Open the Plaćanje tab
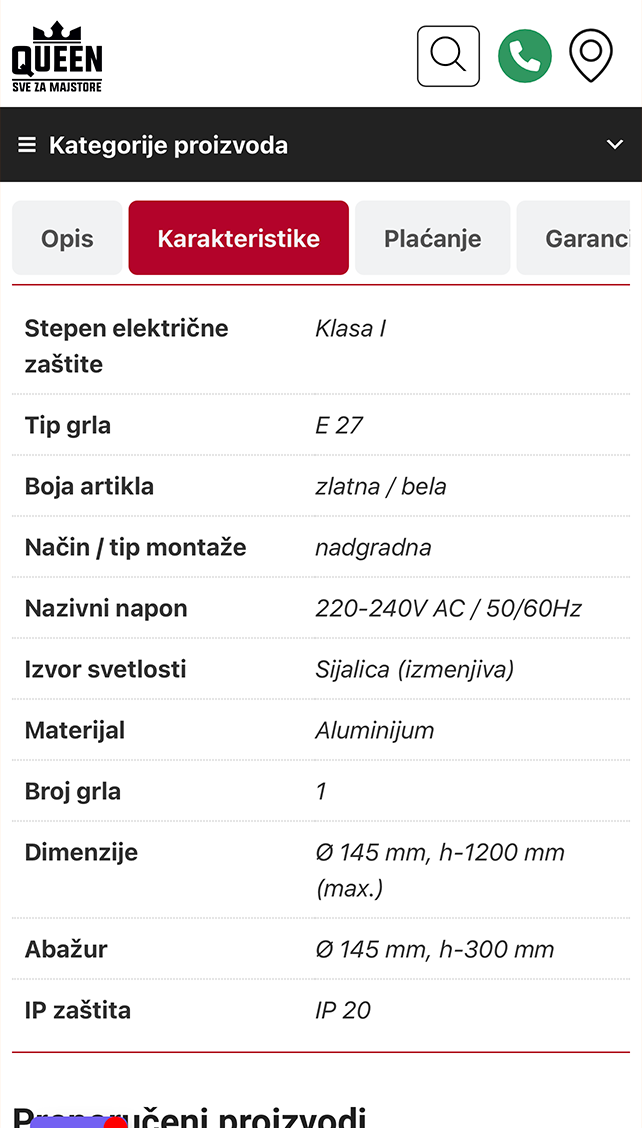Screen dimensions: 642x1128 tap(432, 239)
